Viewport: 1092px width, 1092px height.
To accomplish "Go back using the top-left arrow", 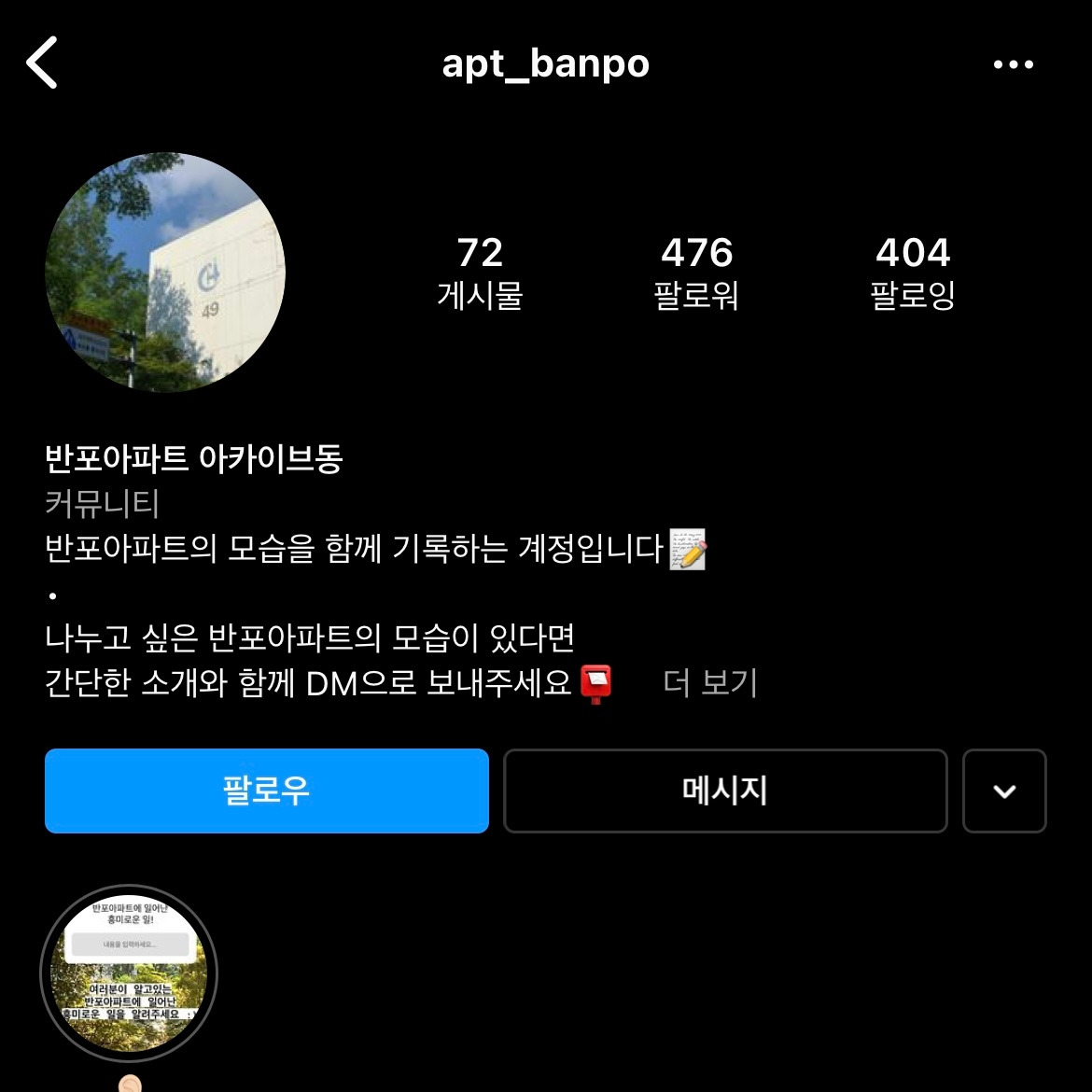I will (42, 63).
